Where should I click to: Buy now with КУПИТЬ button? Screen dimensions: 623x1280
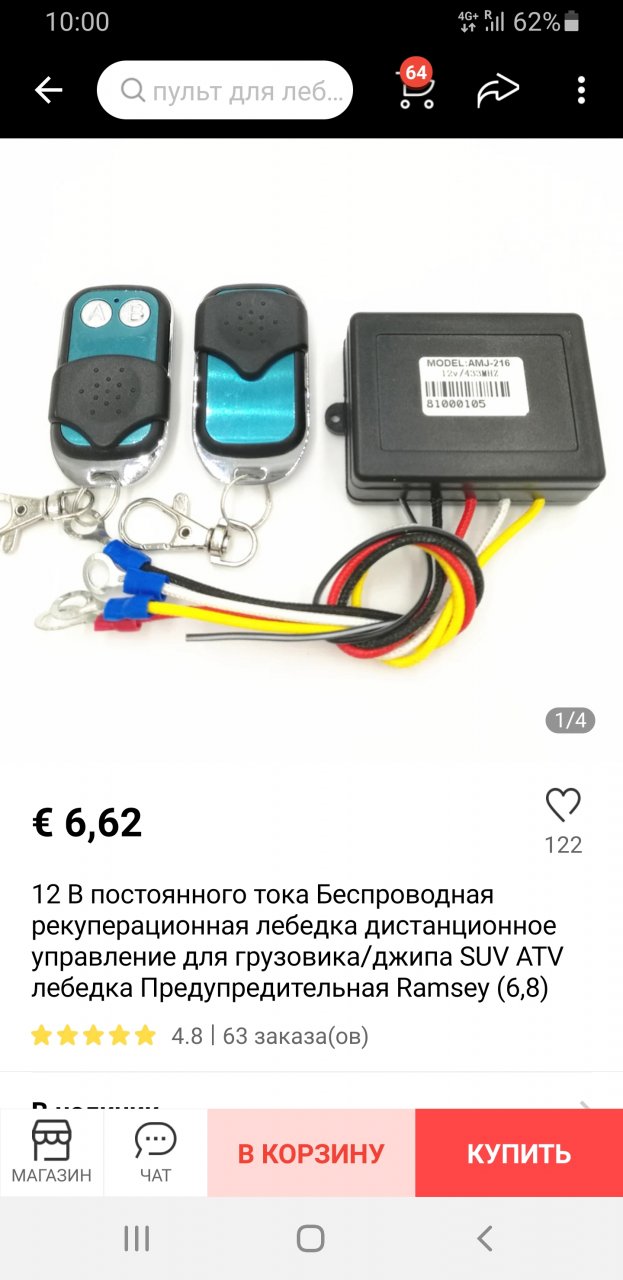pos(518,1153)
